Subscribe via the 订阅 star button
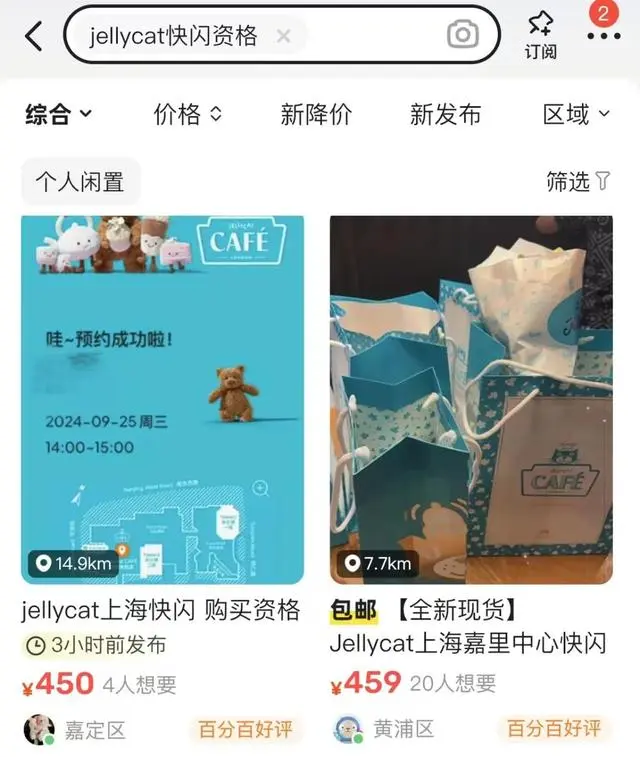 [541, 34]
